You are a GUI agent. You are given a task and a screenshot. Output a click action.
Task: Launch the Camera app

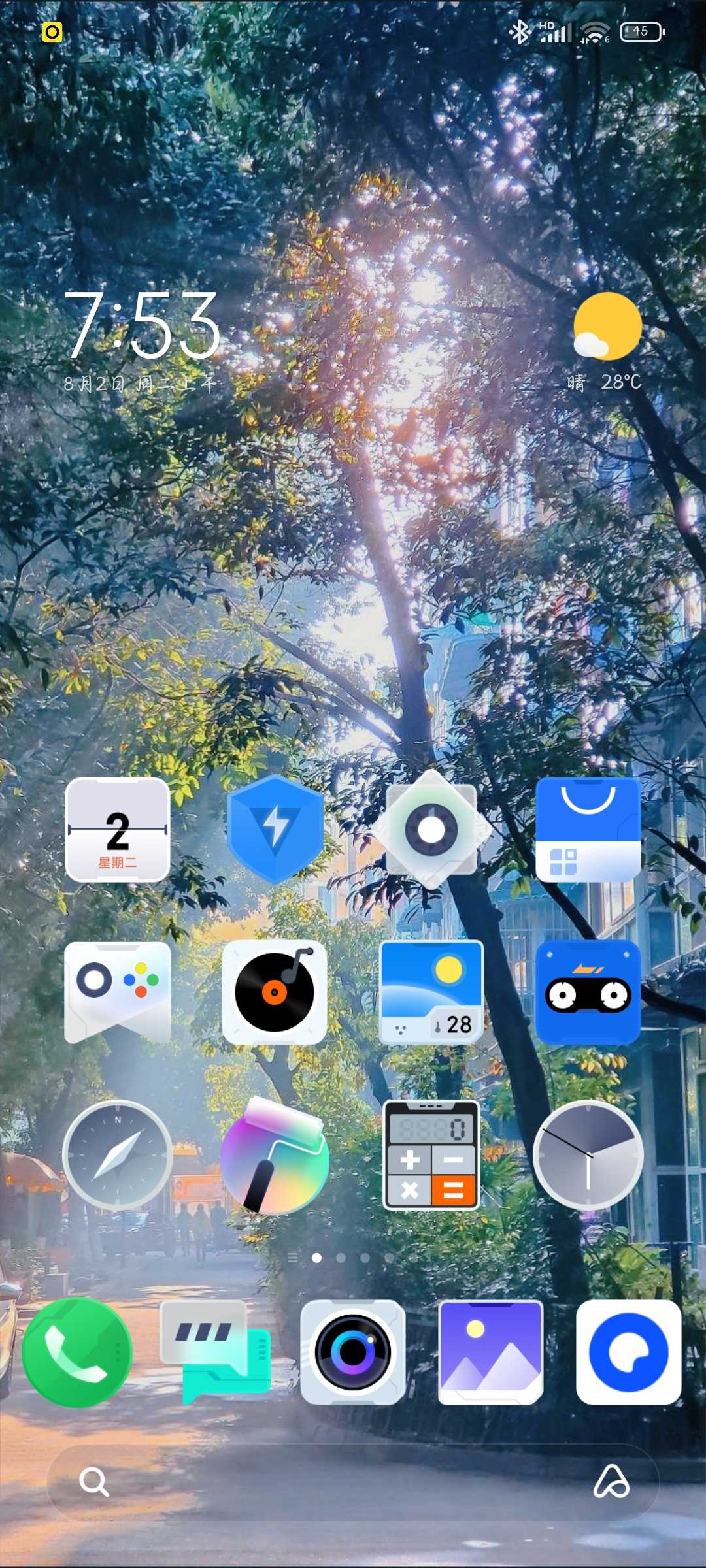[x=353, y=1352]
